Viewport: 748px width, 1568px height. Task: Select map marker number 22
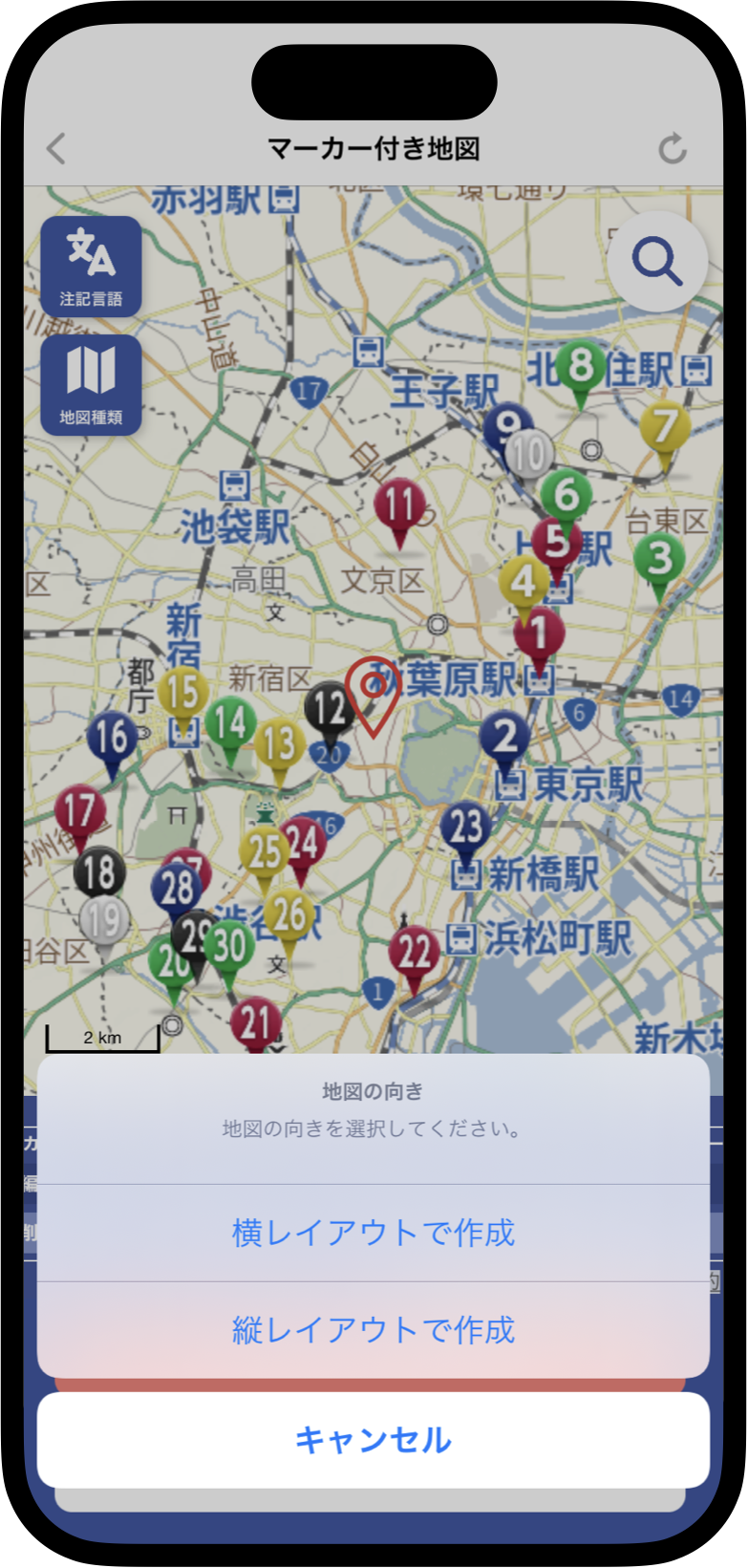(x=415, y=954)
